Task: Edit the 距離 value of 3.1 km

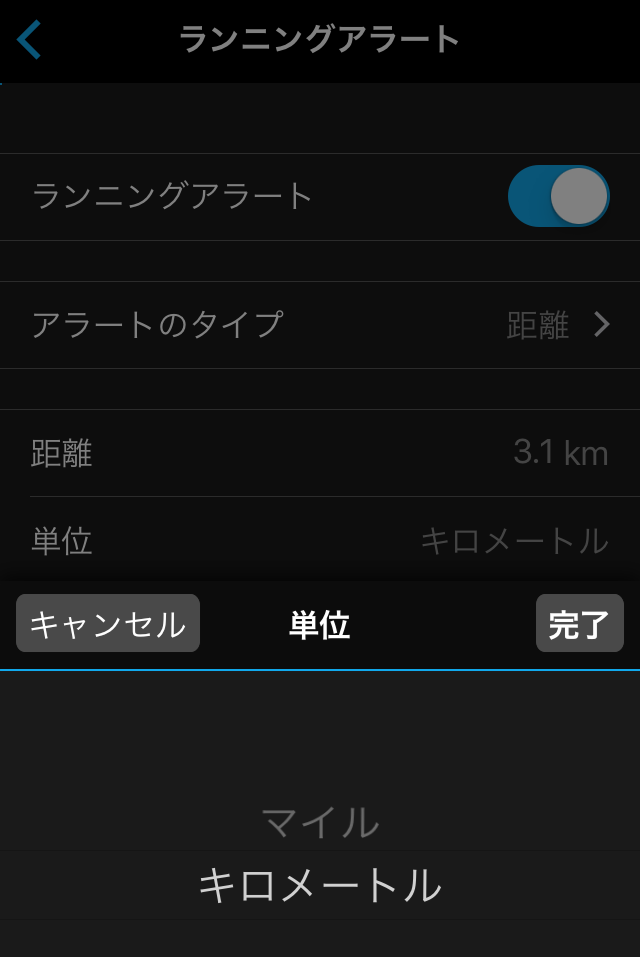Action: [x=320, y=453]
